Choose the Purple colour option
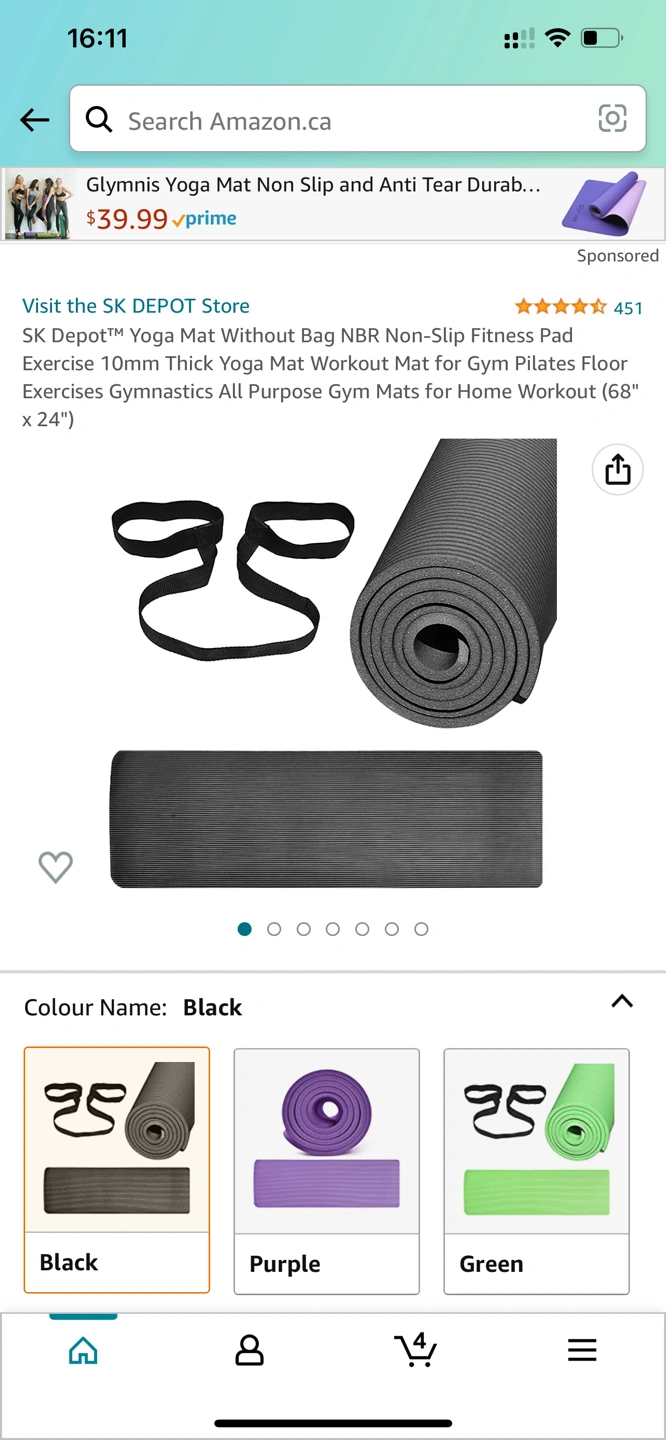 click(326, 1171)
